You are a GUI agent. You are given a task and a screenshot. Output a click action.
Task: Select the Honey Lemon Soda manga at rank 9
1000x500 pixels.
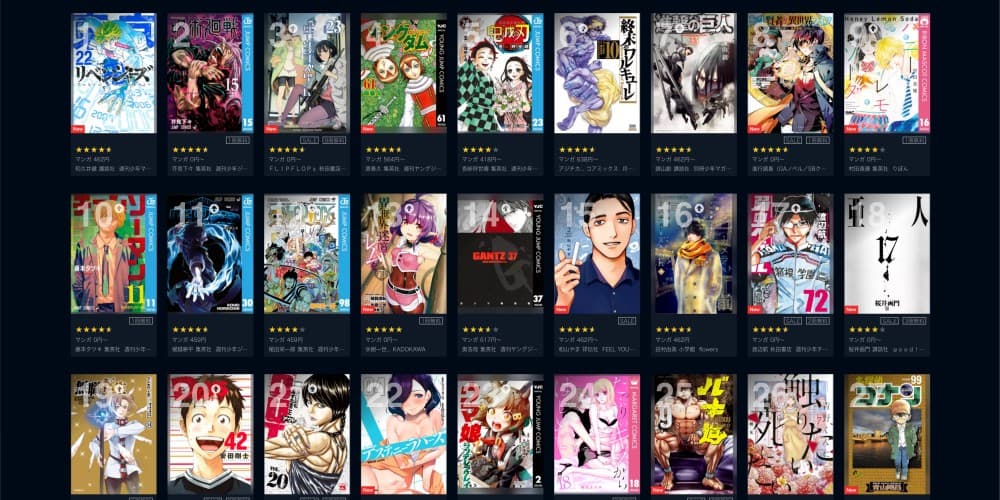click(887, 73)
